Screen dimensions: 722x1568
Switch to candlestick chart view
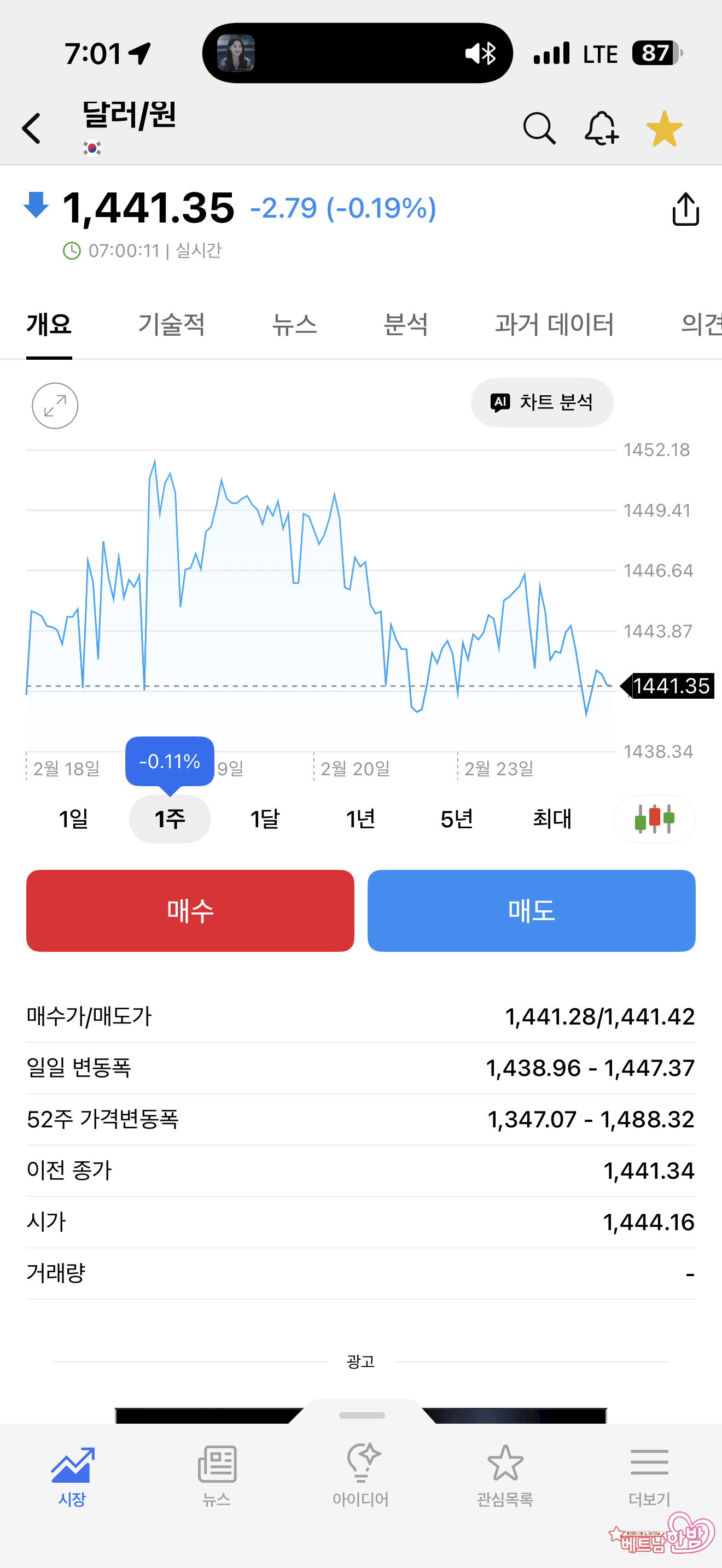[654, 818]
